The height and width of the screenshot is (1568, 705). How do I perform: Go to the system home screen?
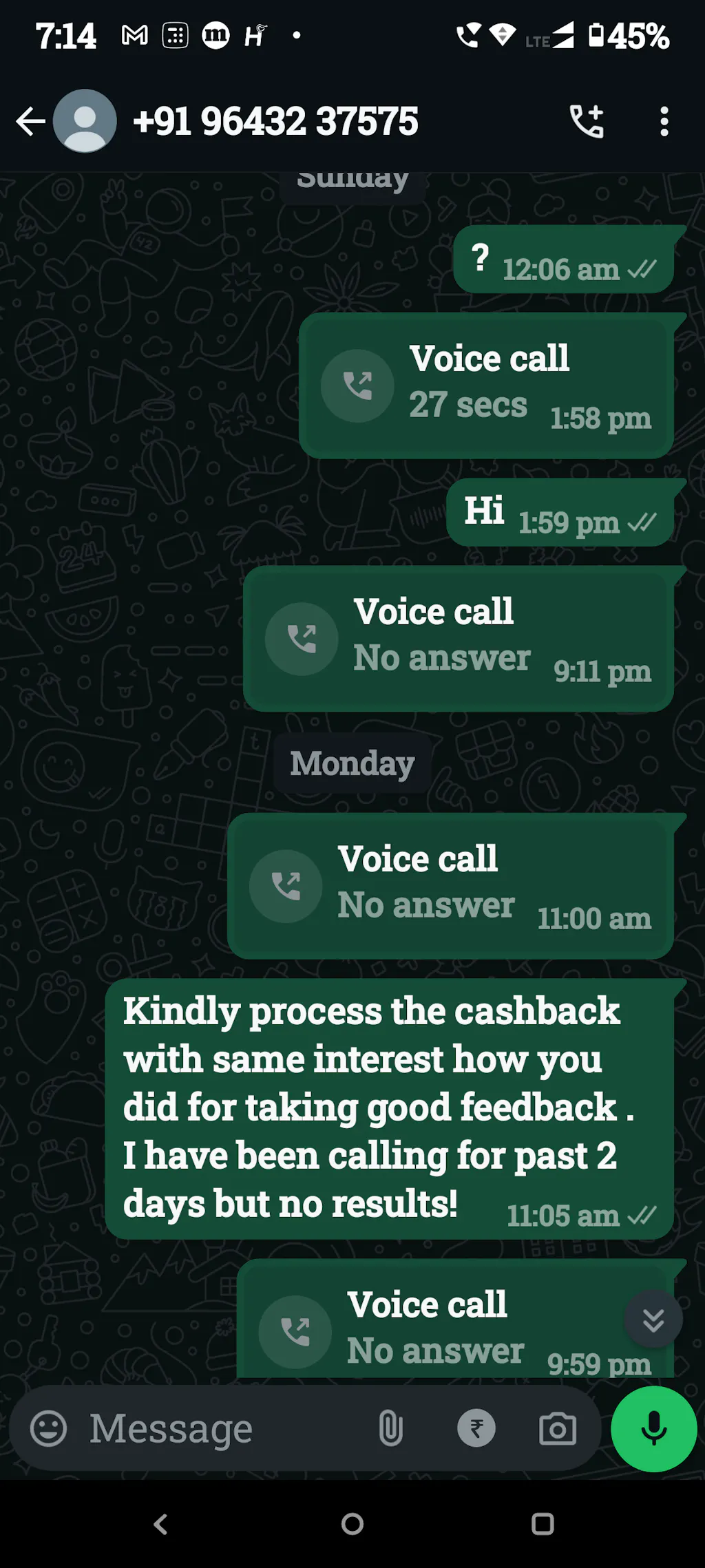(x=352, y=1524)
